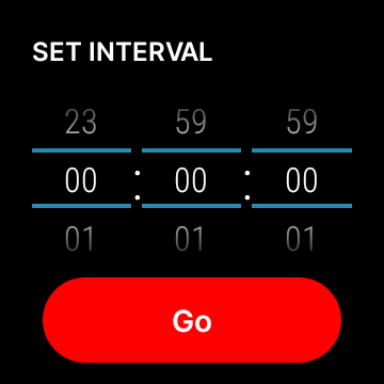Select 01 in the hours picker
The height and width of the screenshot is (384, 384).
coord(79,238)
